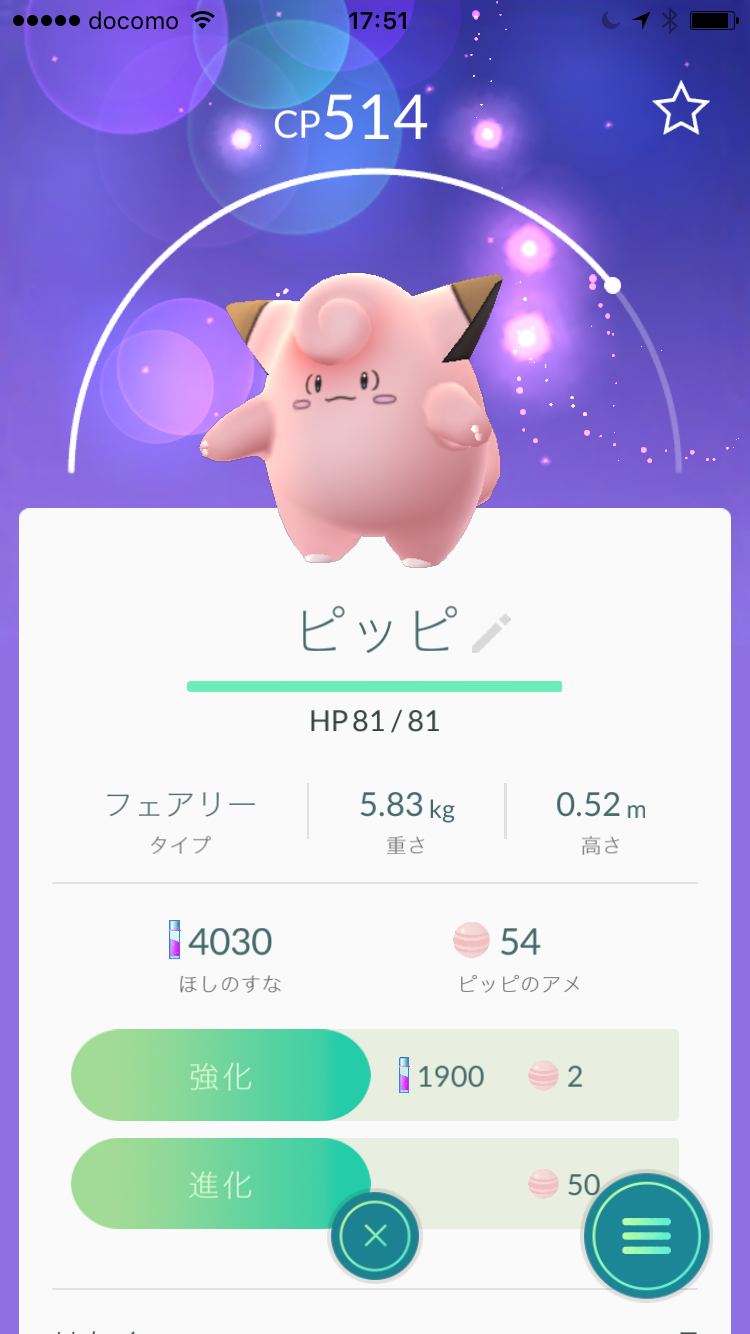Open the hamburger menu in bottom right
Image resolution: width=750 pixels, height=1334 pixels.
(x=645, y=1236)
